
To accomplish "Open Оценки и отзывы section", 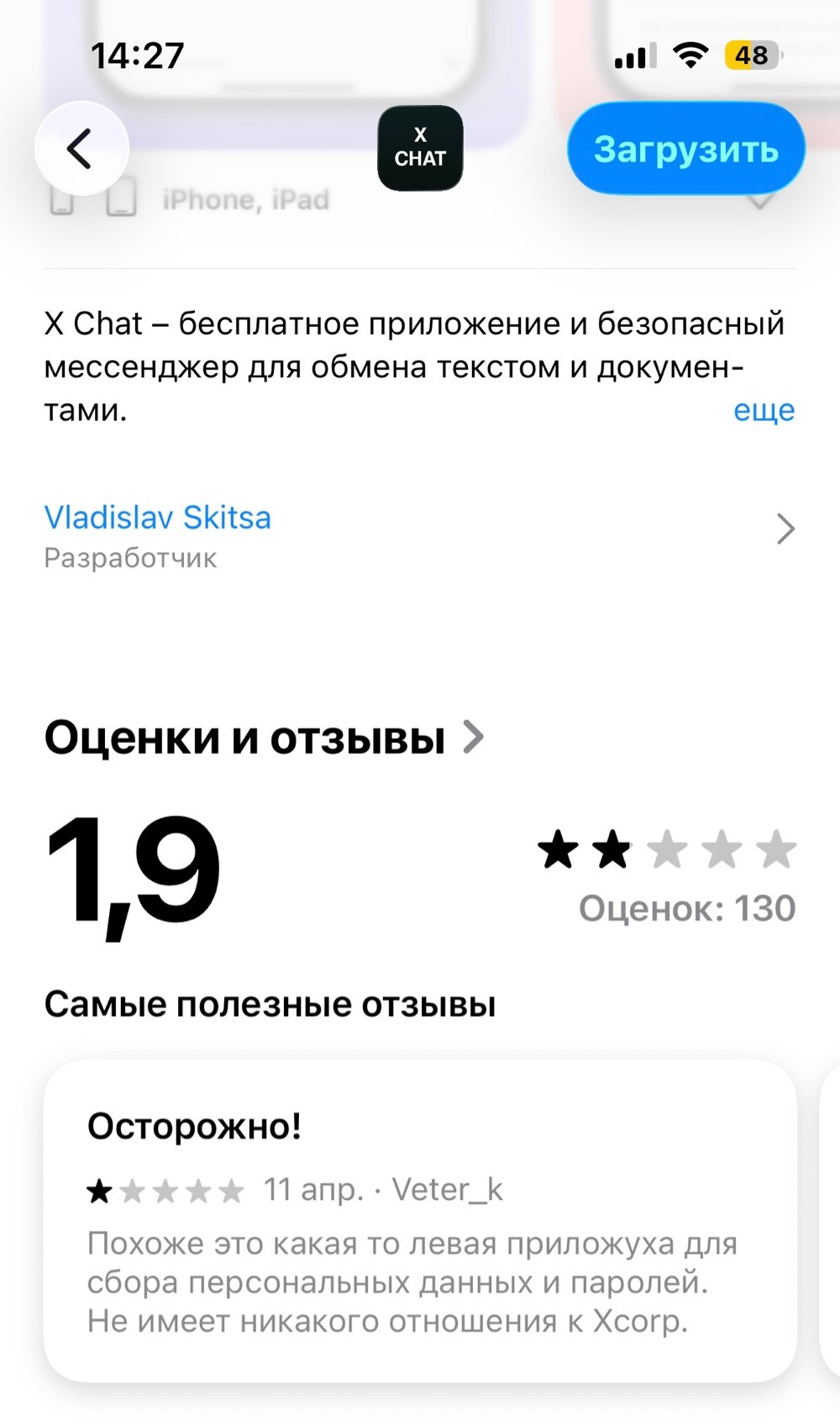I will click(264, 738).
